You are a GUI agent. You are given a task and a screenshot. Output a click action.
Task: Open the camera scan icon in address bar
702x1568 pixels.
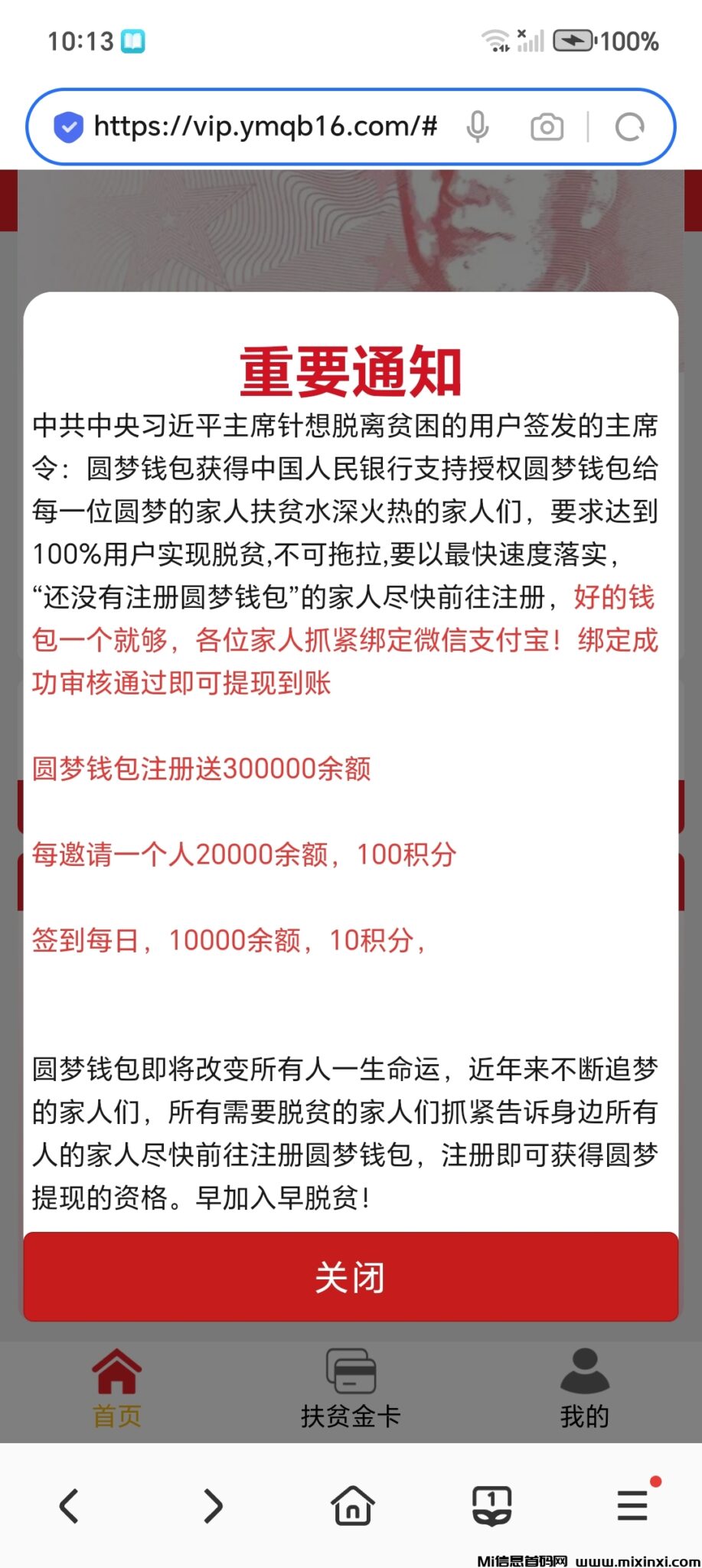545,126
